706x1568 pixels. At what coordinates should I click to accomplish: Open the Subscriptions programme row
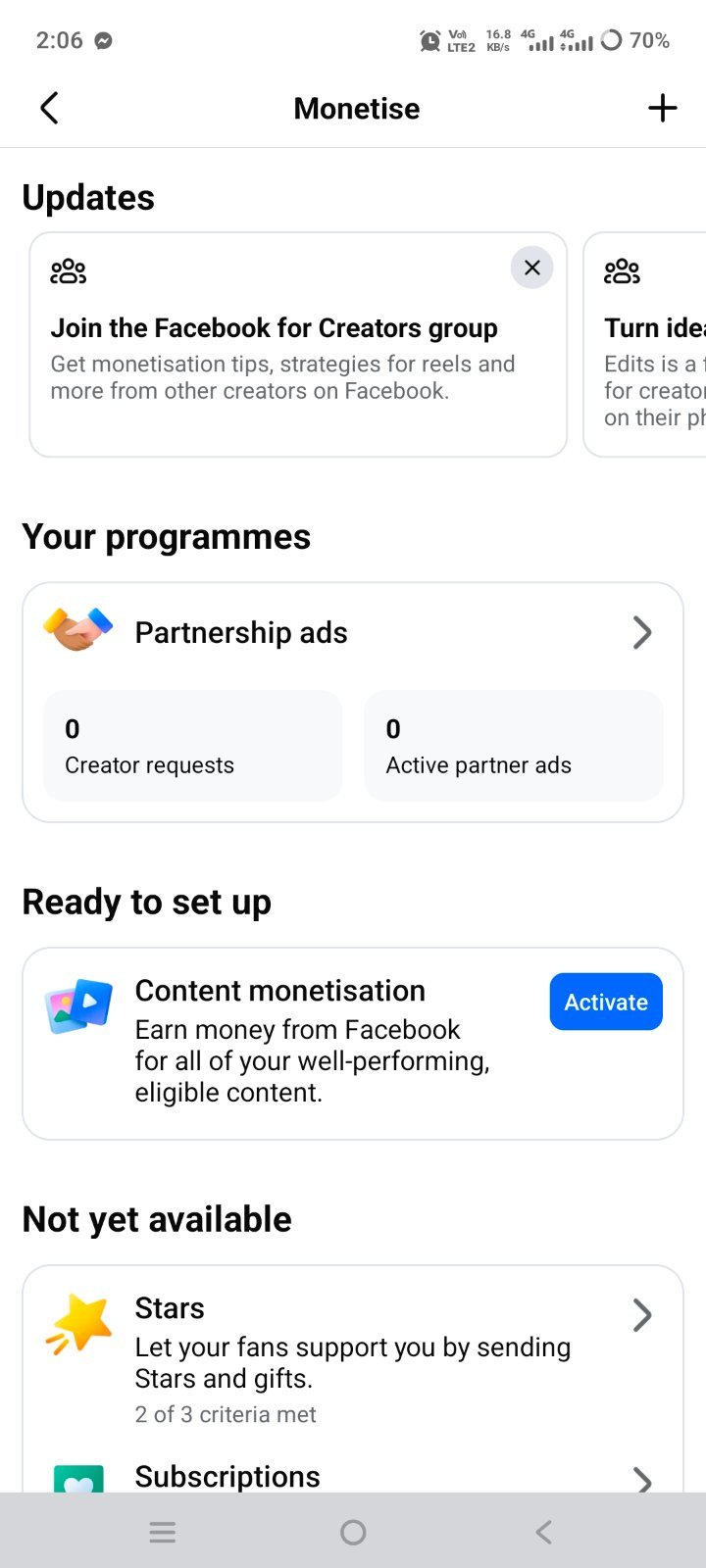click(353, 1476)
